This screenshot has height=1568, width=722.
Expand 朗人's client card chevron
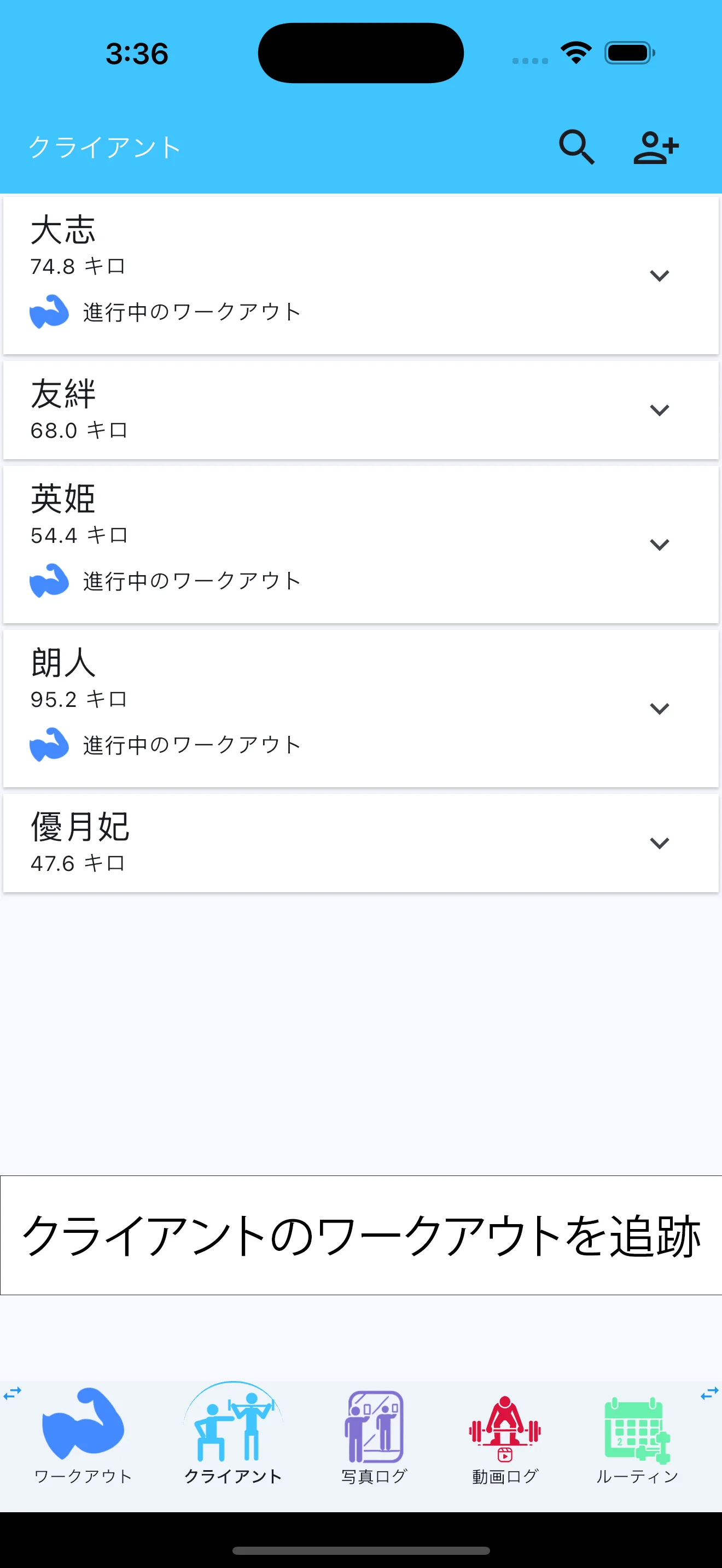[659, 708]
